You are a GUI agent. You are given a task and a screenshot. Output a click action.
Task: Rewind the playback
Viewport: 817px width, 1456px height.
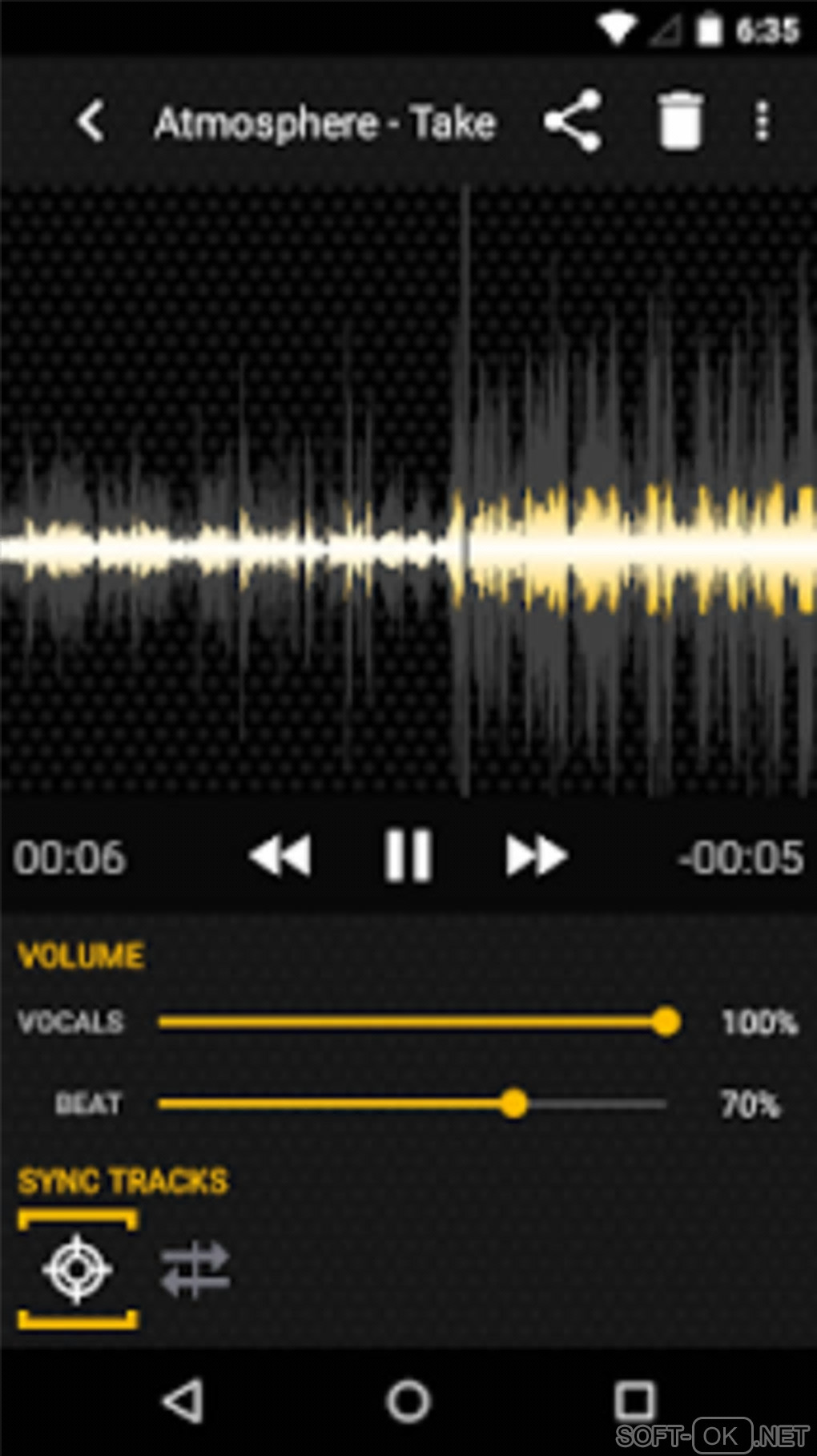click(280, 856)
